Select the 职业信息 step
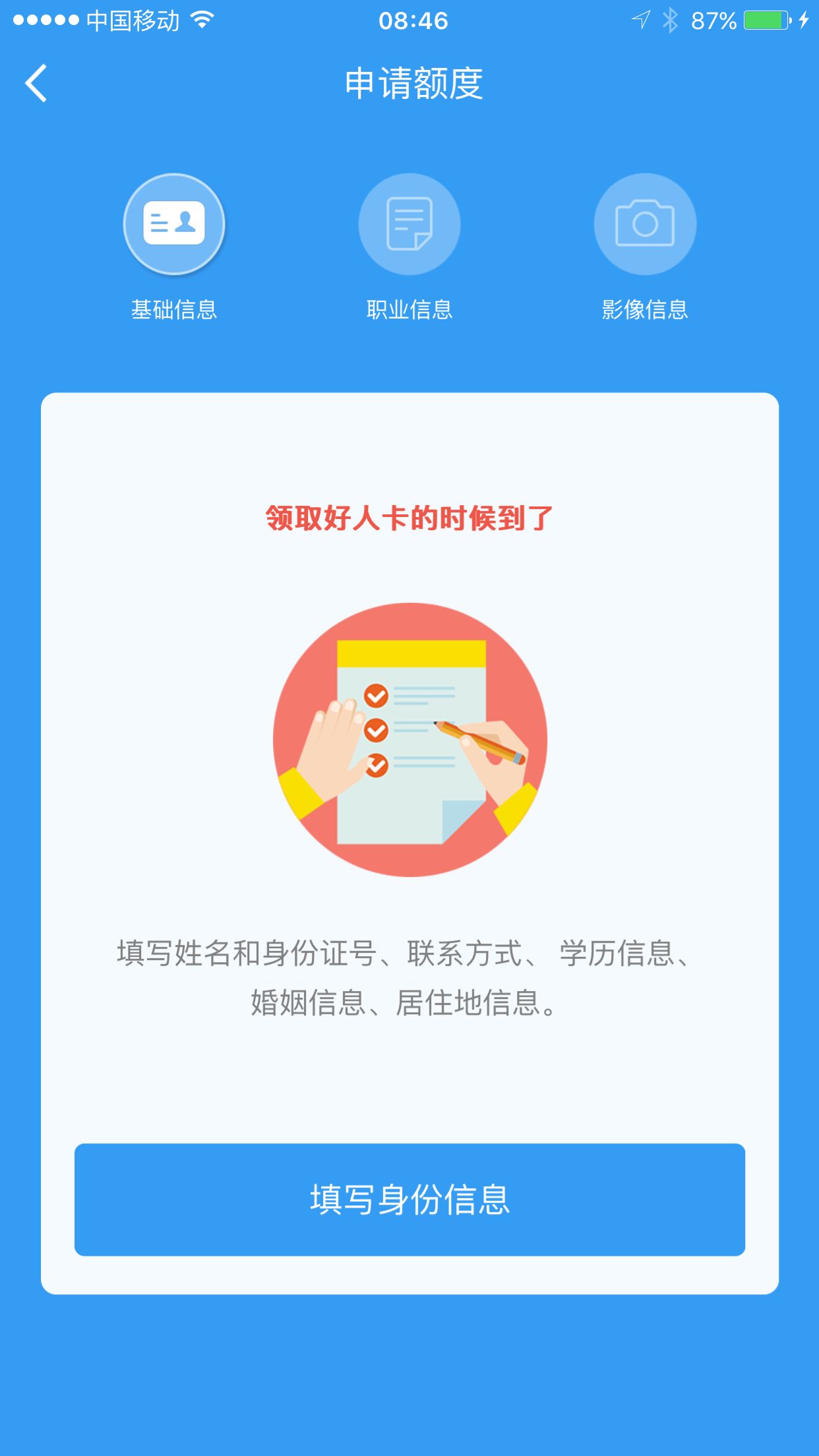Screen dimensions: 819x1456 pos(409,225)
